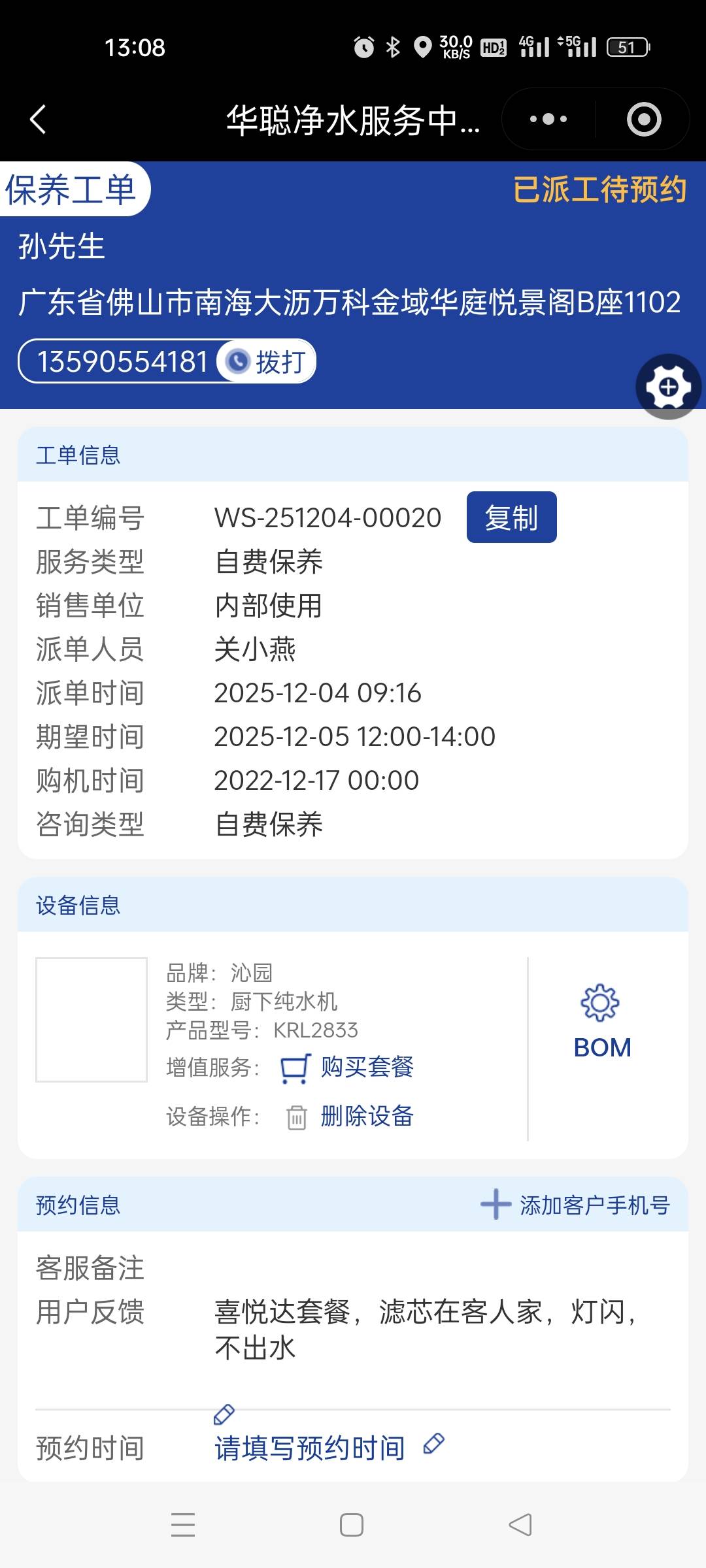Screen dimensions: 706x1568
Task: Open the device image thumbnail
Action: point(92,1019)
